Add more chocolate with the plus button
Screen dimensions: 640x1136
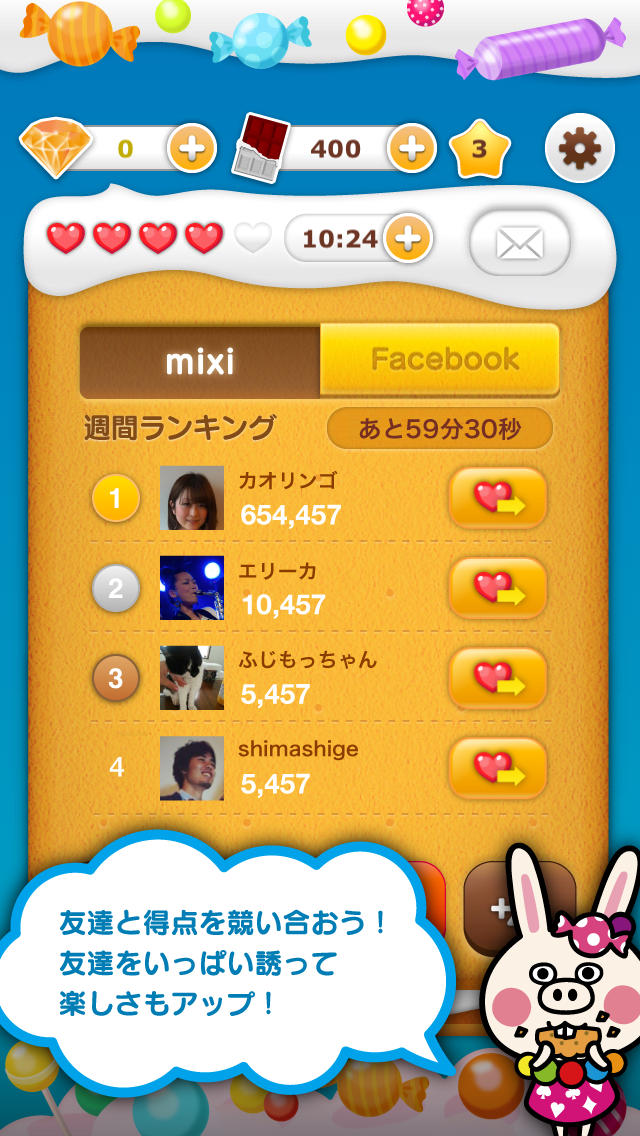[411, 150]
